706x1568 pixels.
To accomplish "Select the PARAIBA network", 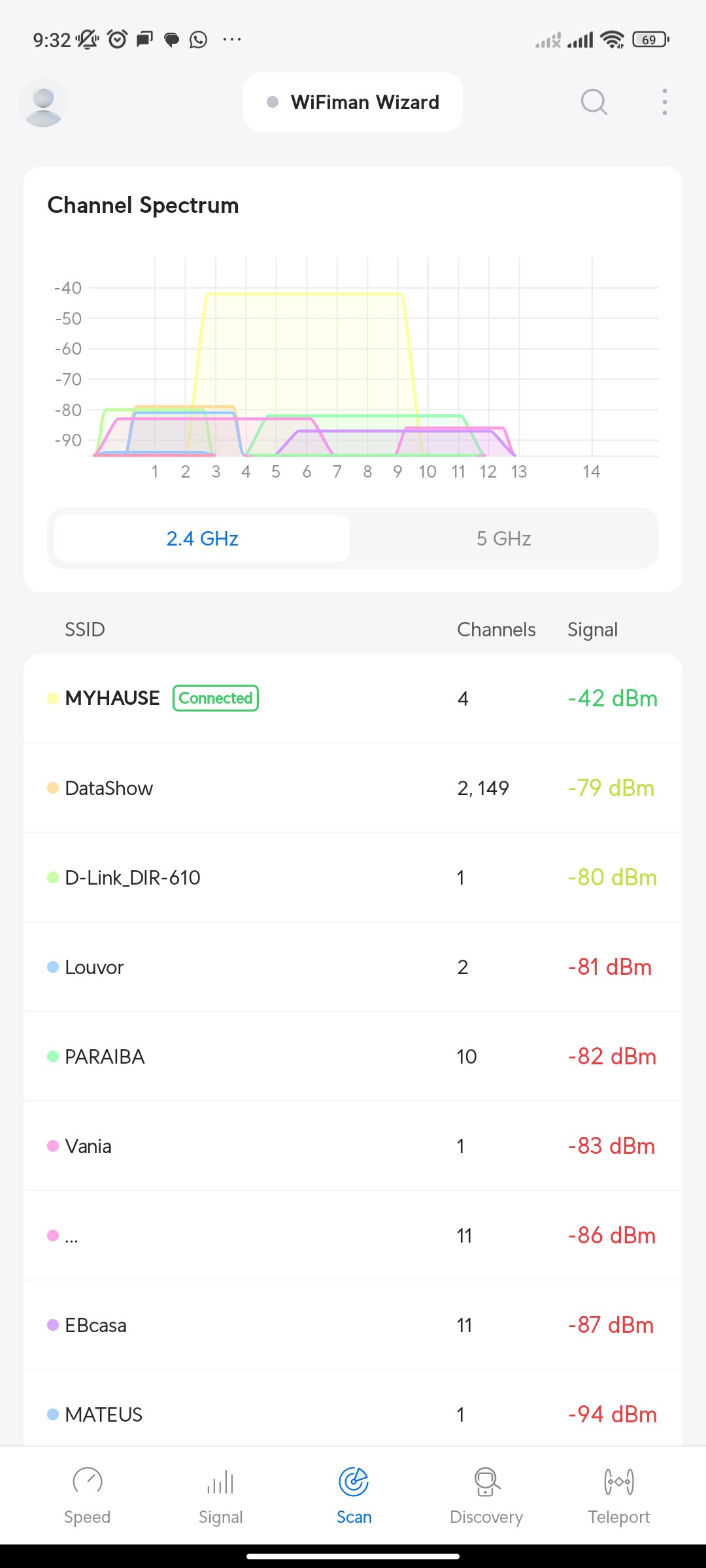I will 353,1056.
